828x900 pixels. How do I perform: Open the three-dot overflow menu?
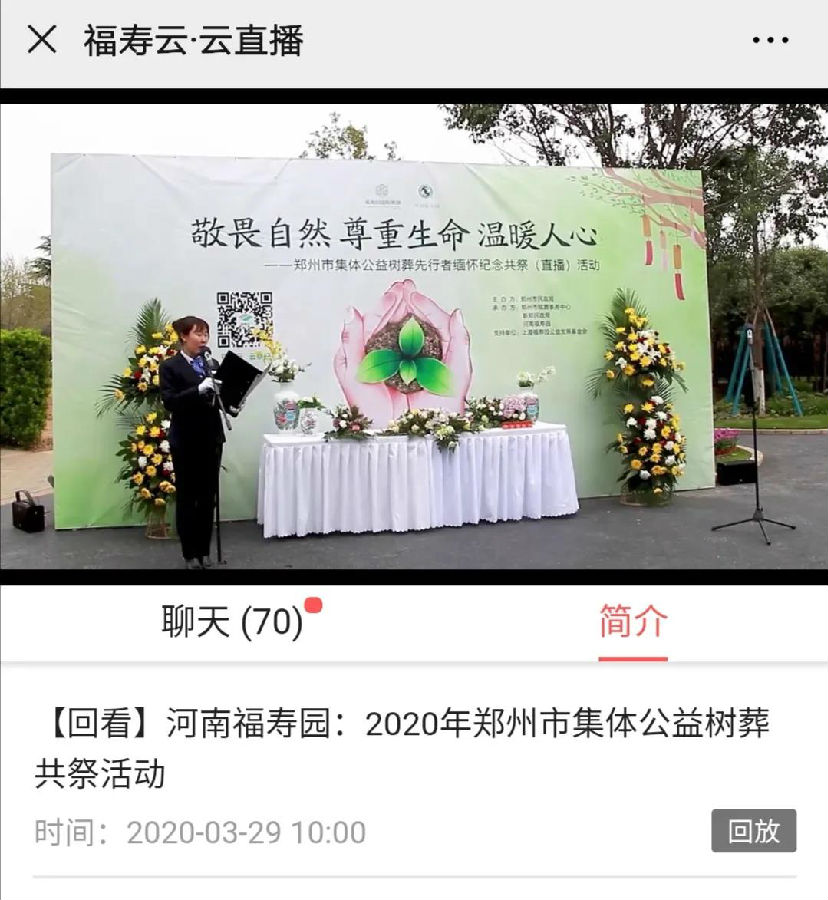click(x=769, y=41)
